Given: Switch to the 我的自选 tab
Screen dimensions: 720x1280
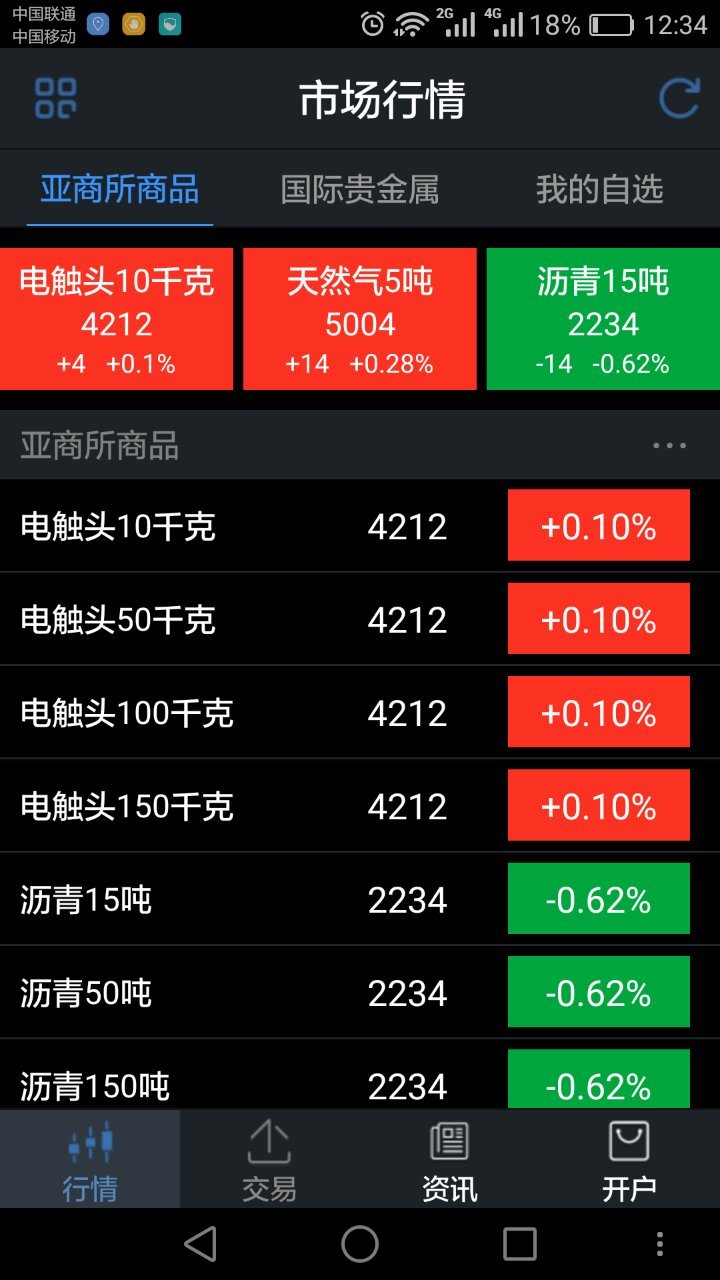Looking at the screenshot, I should coord(601,189).
